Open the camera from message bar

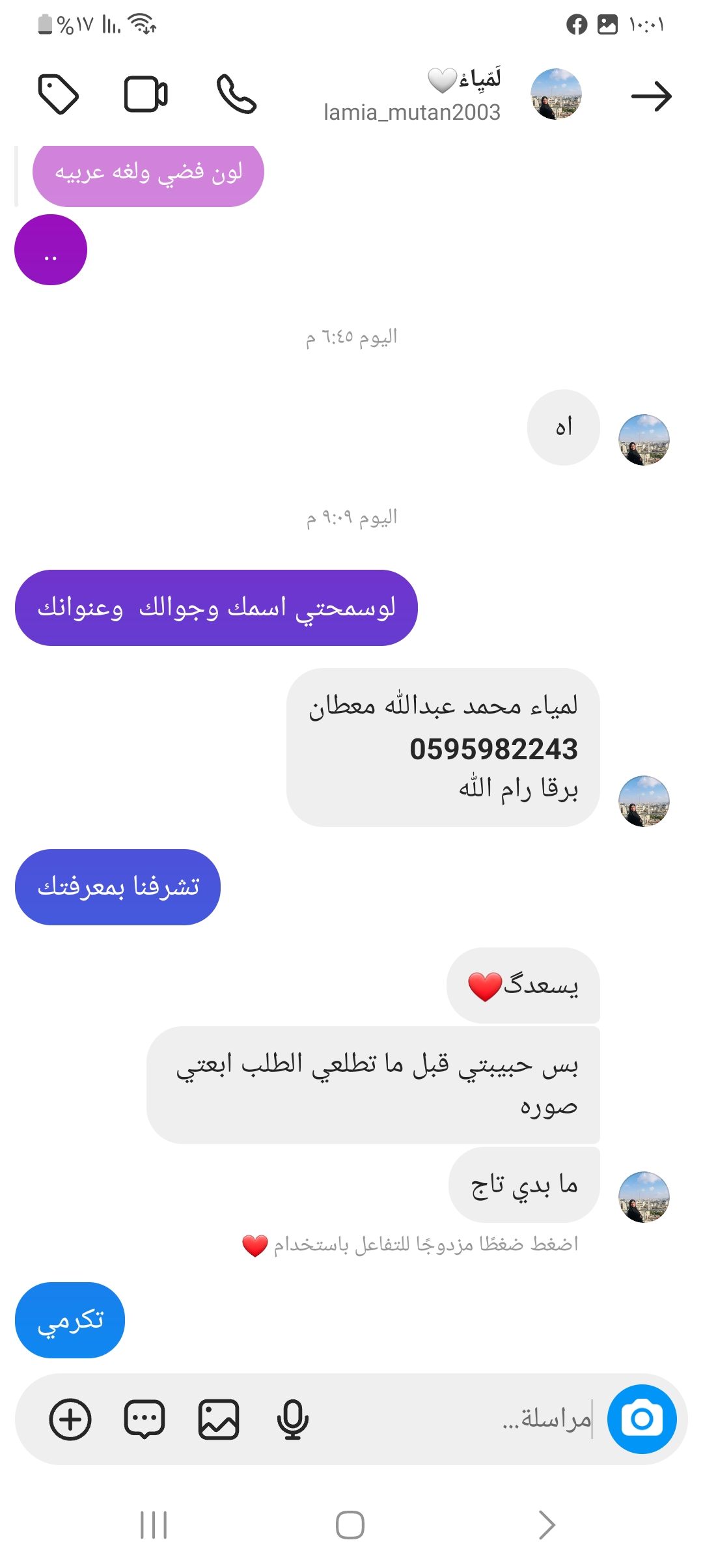642,1419
